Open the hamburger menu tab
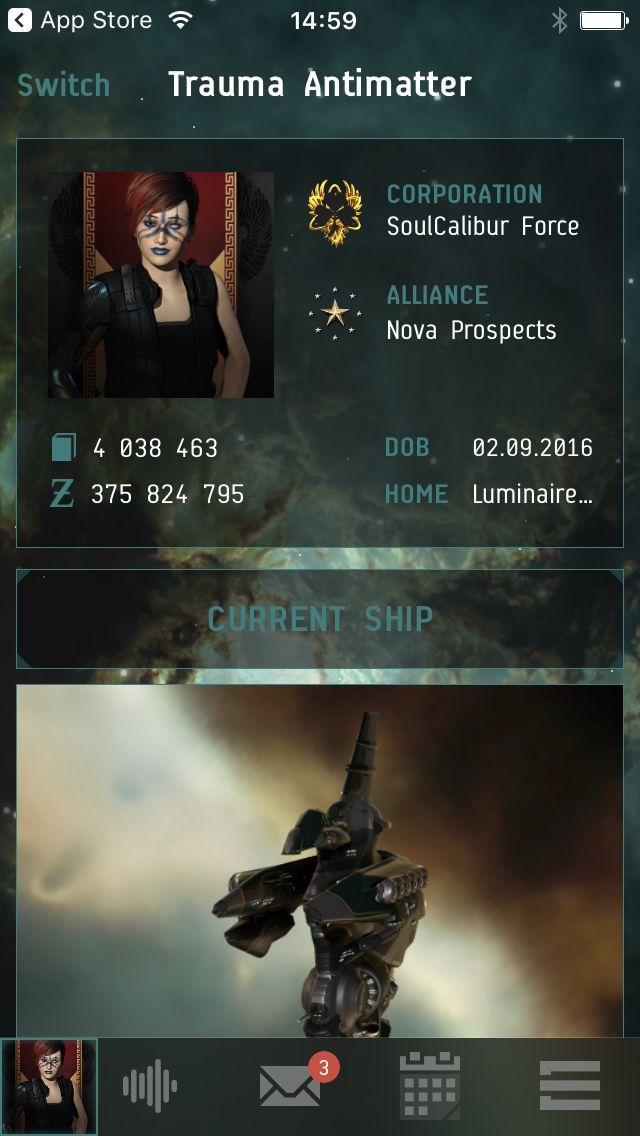640x1136 pixels. (x=570, y=1085)
